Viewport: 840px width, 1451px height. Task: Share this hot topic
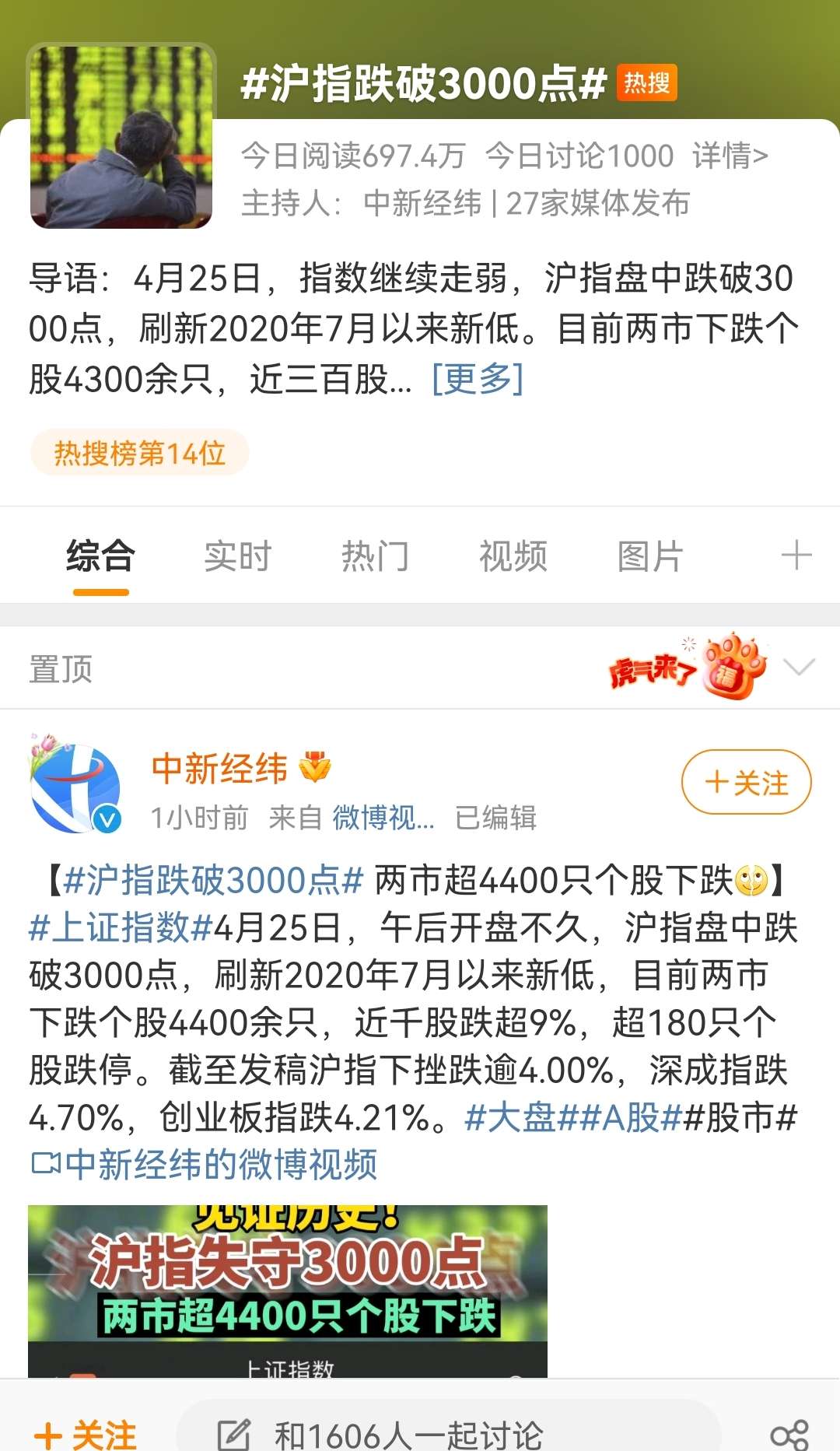[789, 1434]
